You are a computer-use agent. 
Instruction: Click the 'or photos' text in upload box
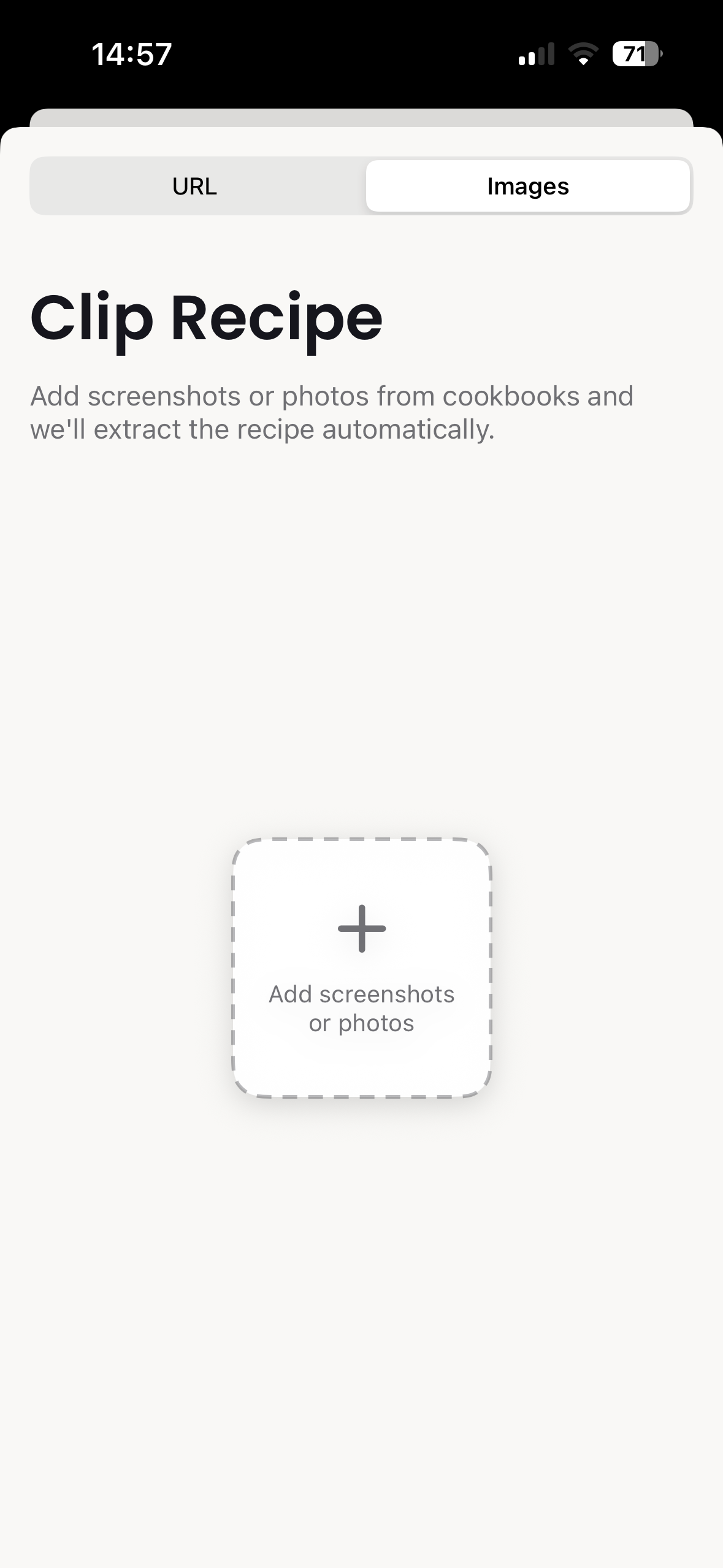pos(361,1023)
